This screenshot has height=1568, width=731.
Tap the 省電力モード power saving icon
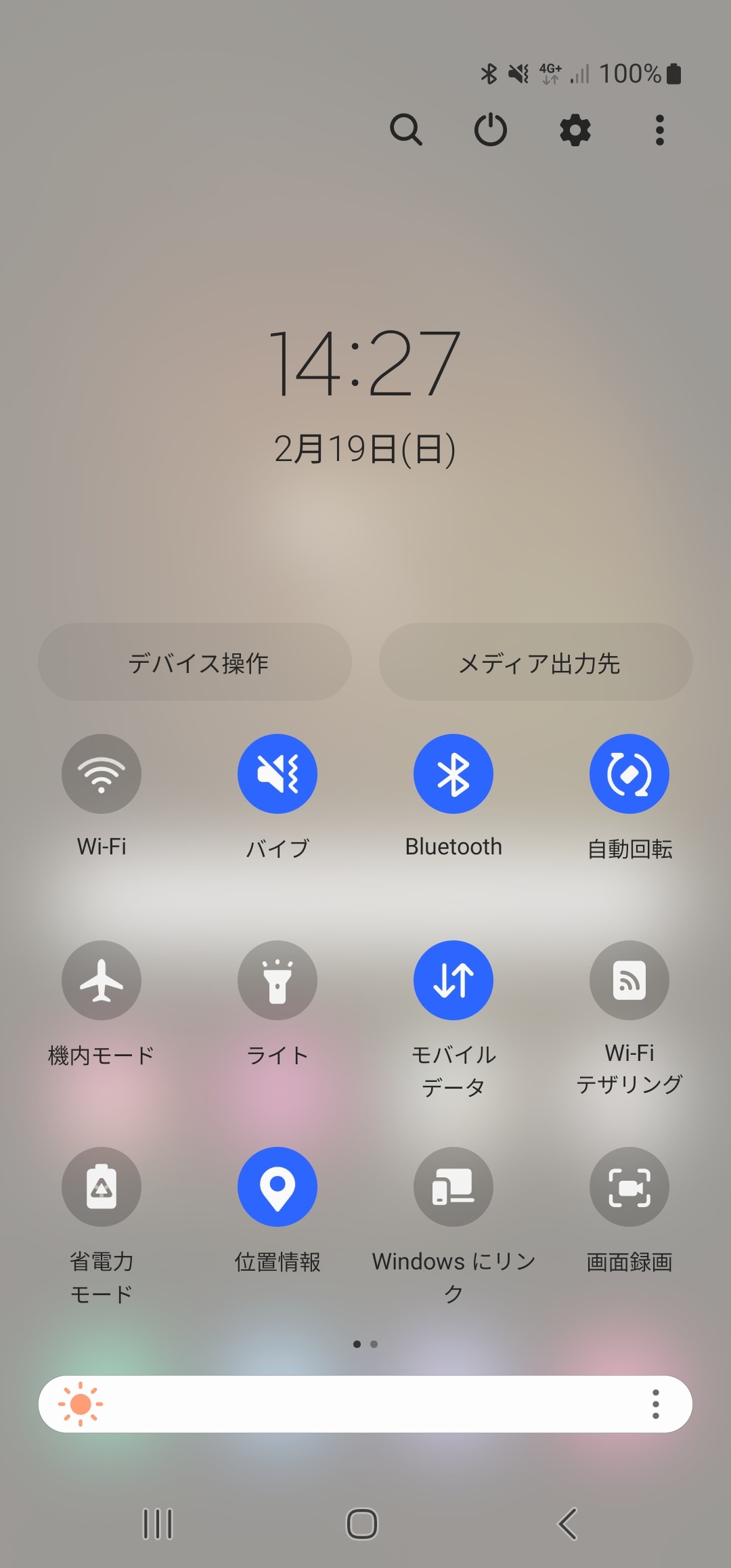(102, 1187)
